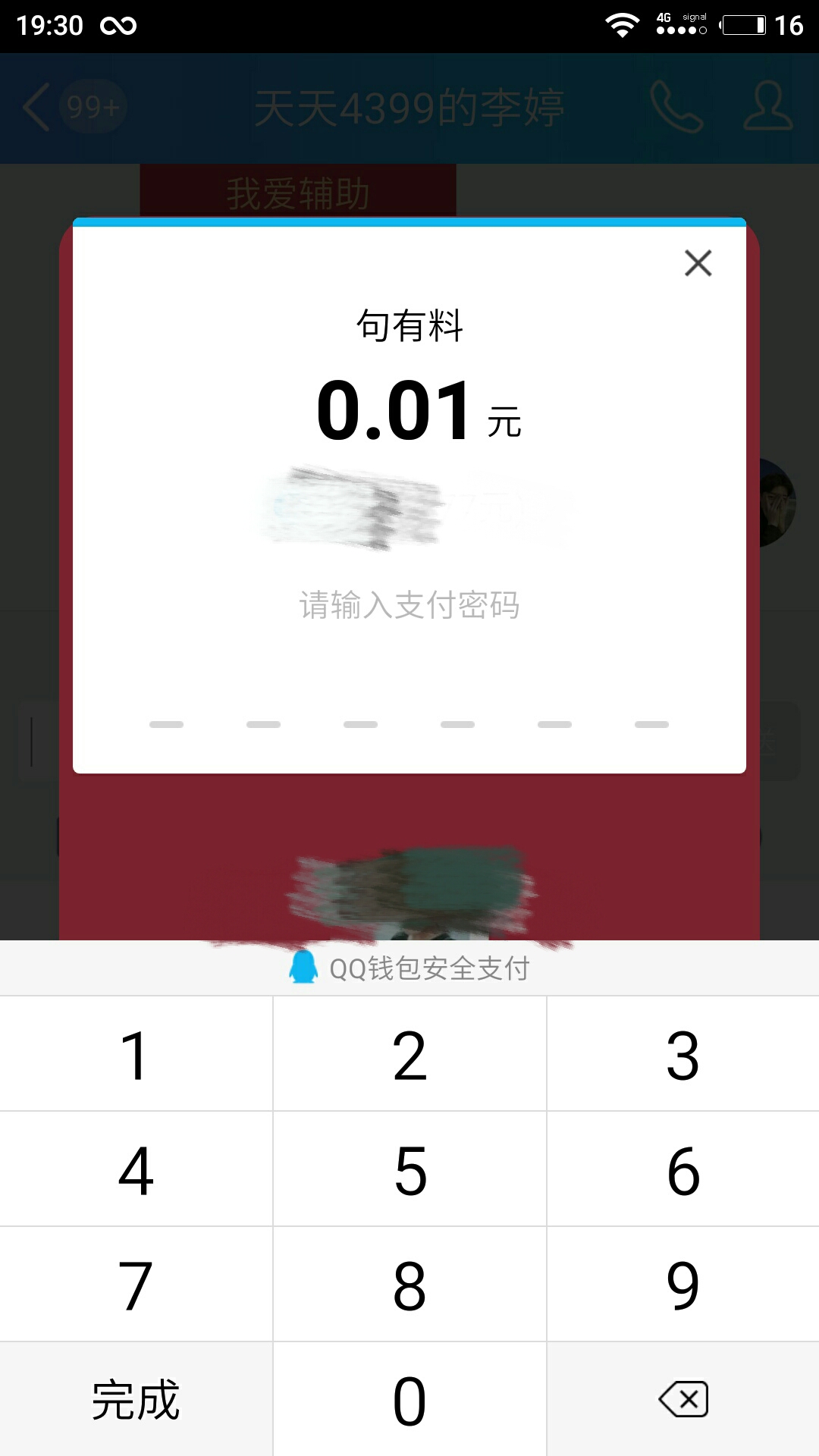Tap the 完成 done key
819x1456 pixels.
[x=136, y=1400]
